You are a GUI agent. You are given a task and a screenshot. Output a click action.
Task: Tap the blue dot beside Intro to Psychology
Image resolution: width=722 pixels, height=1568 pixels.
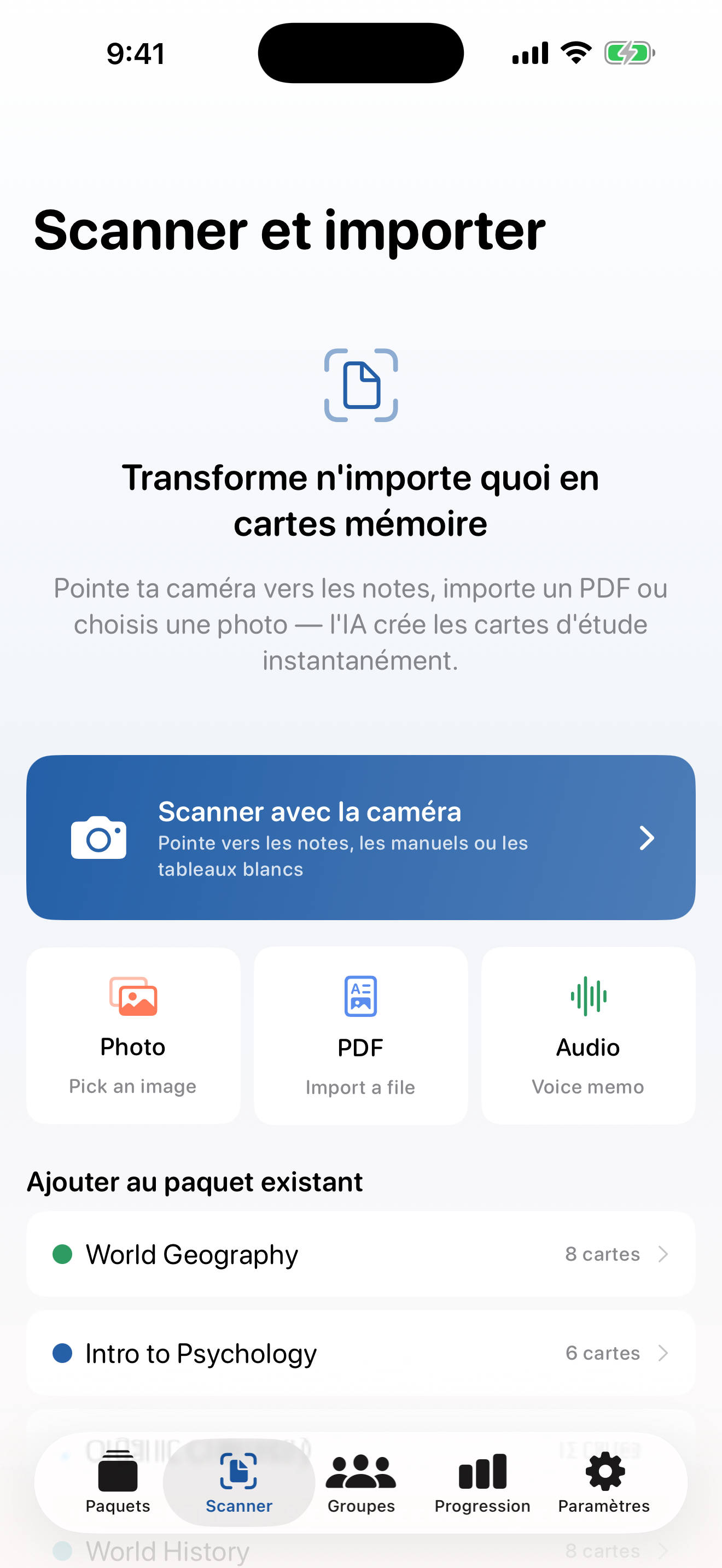pos(63,1354)
